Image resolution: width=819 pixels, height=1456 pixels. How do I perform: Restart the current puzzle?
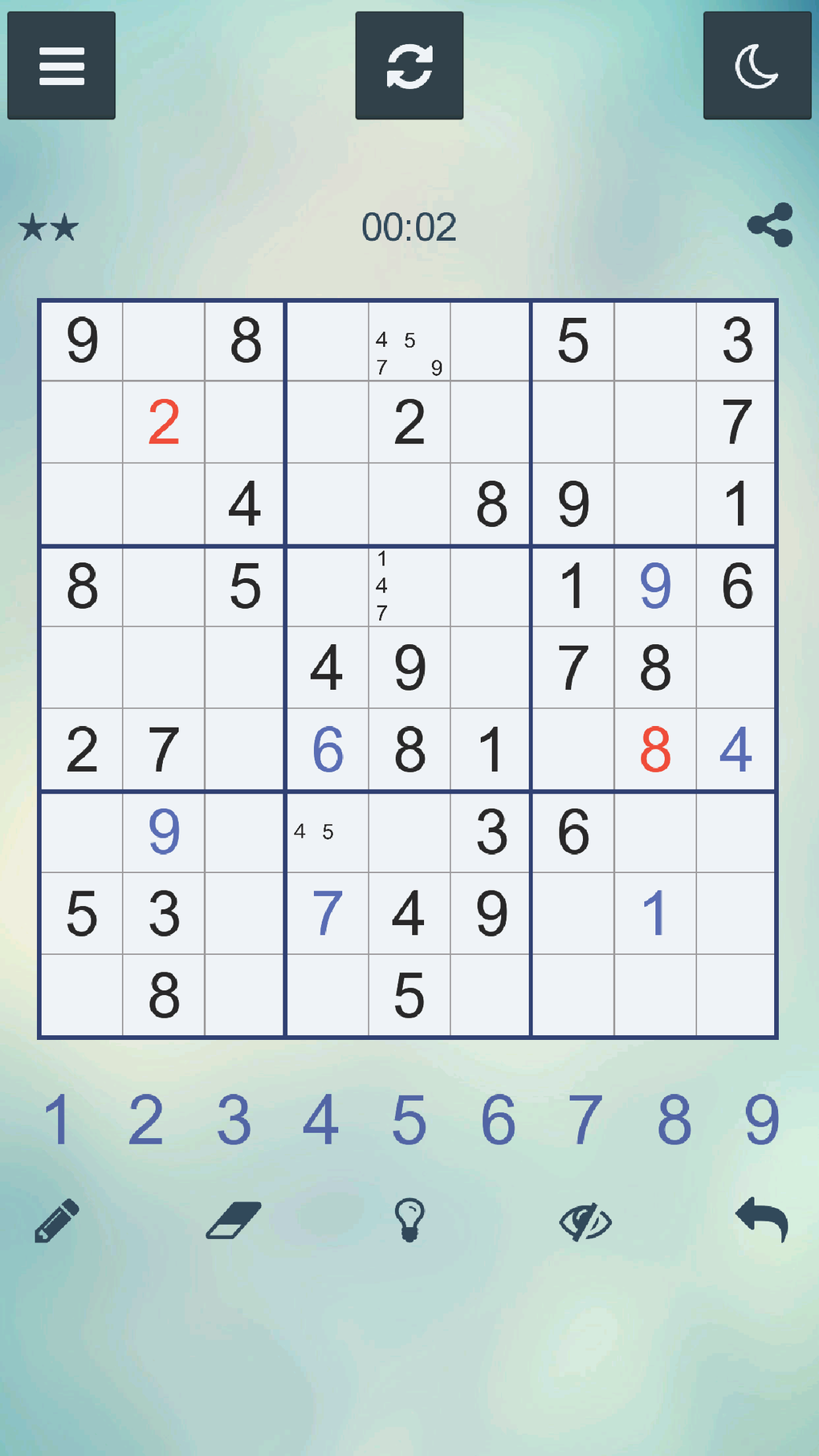[409, 66]
